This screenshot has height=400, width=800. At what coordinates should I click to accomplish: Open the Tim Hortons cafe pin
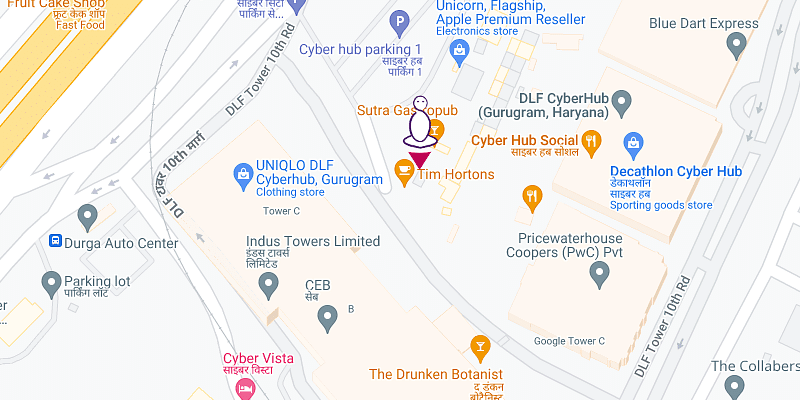[x=404, y=172]
